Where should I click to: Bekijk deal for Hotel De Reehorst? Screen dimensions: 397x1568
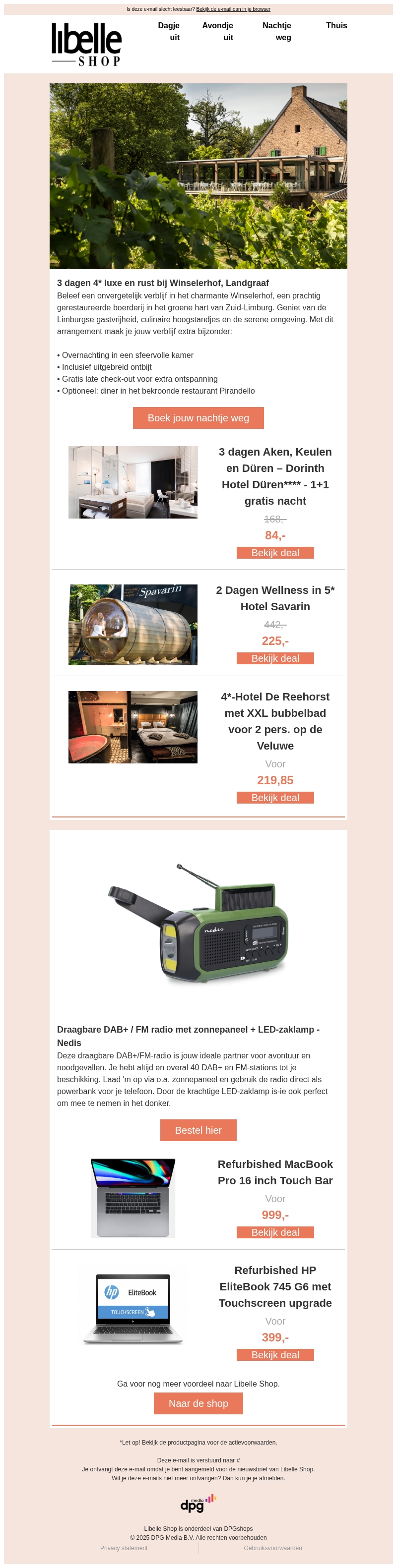[274, 798]
